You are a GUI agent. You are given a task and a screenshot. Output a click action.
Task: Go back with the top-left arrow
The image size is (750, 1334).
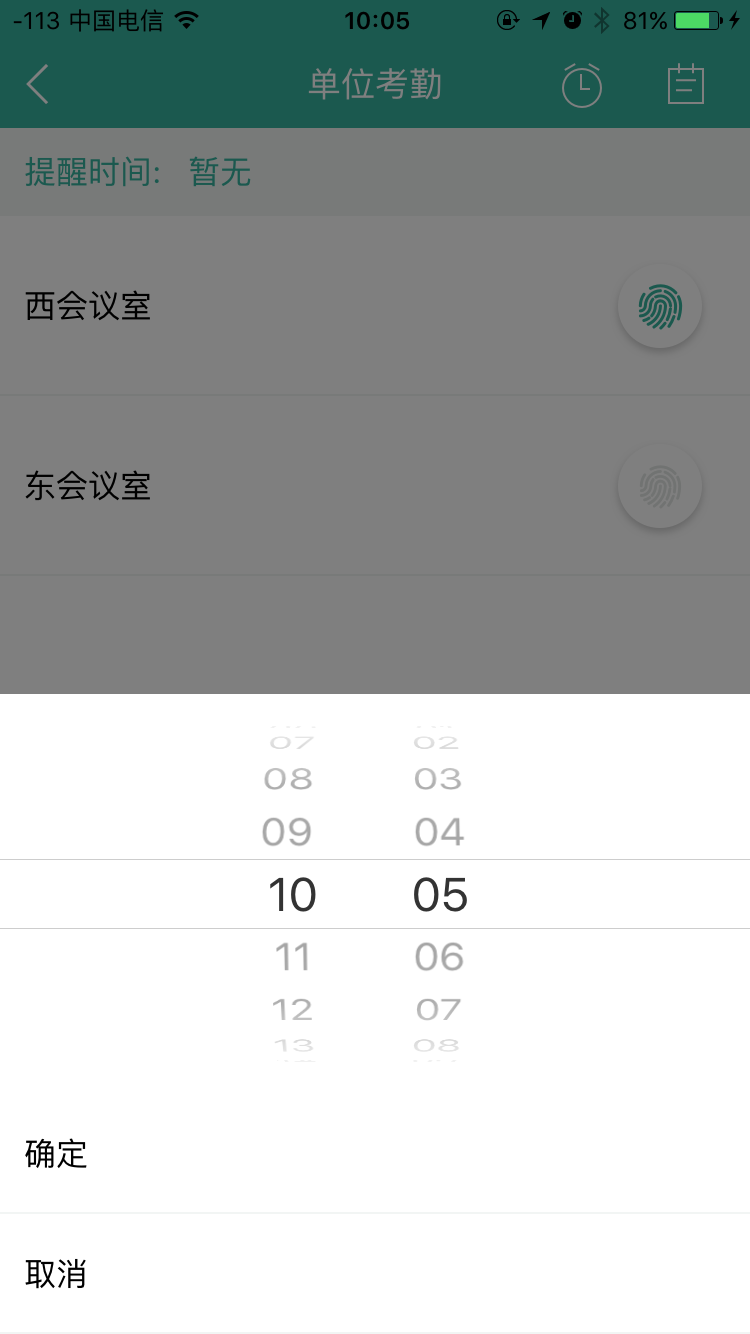pos(38,85)
